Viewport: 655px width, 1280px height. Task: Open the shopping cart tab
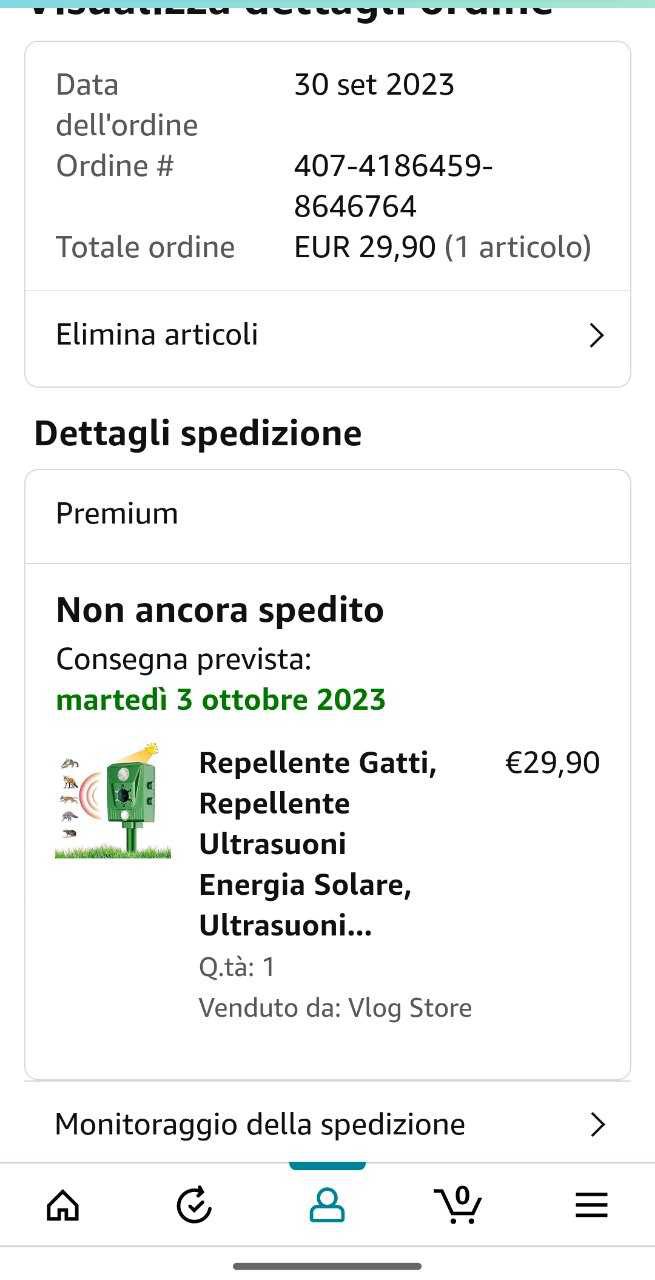pos(458,1205)
